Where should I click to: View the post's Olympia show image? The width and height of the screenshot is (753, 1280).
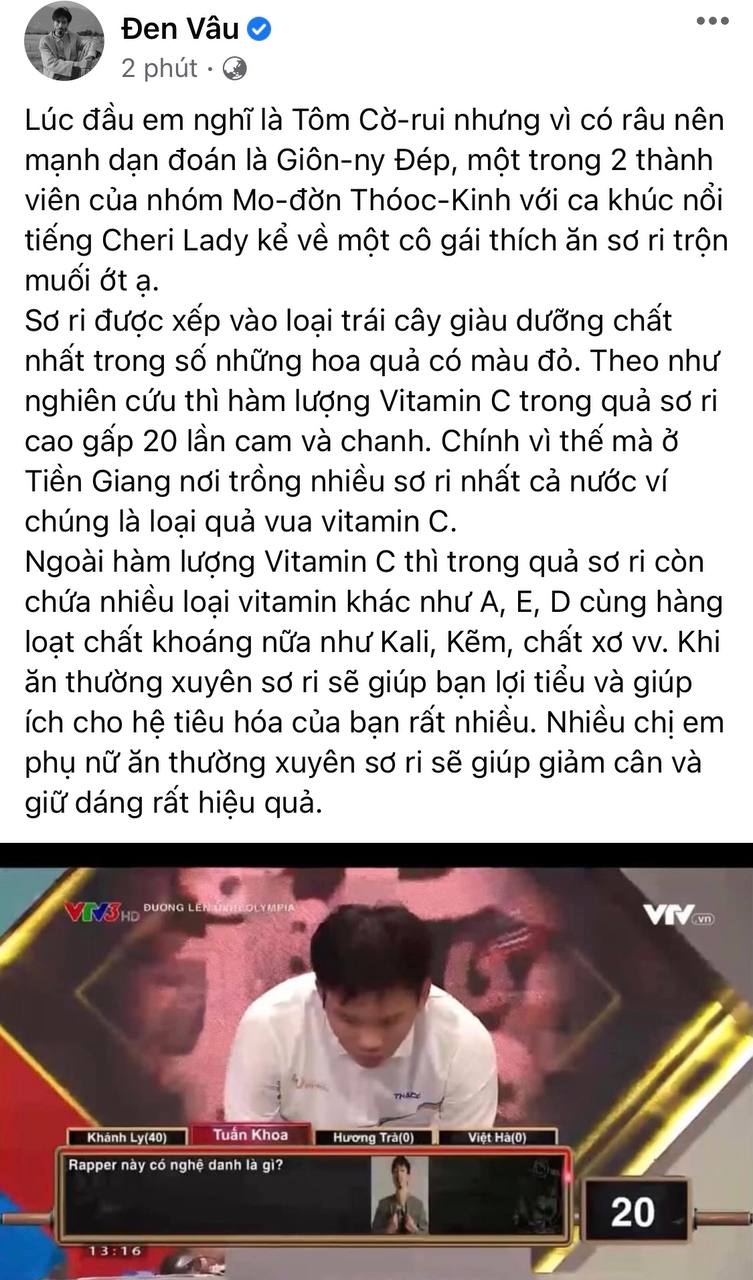(376, 1060)
